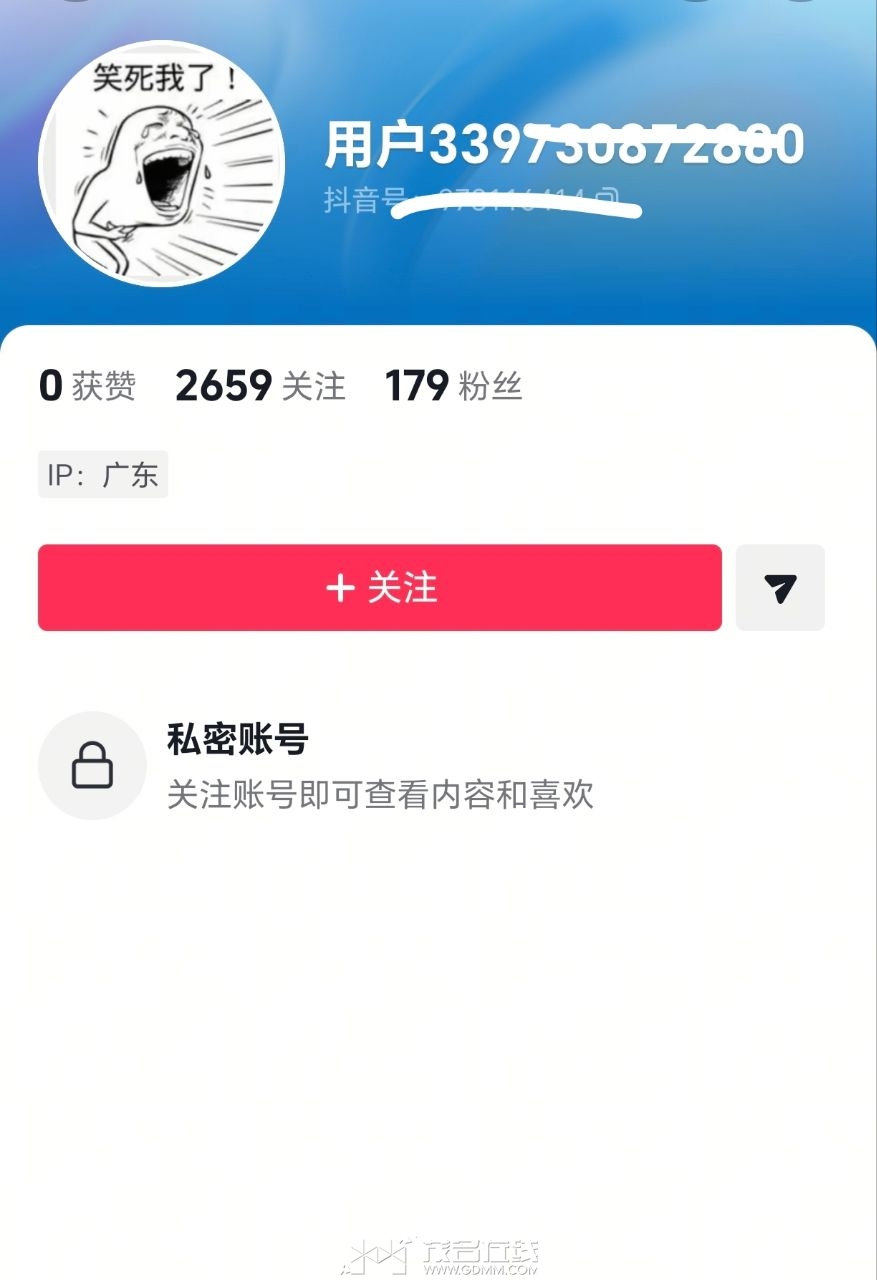Follow this user with the red 关注 button
The width and height of the screenshot is (877, 1280).
(x=380, y=588)
